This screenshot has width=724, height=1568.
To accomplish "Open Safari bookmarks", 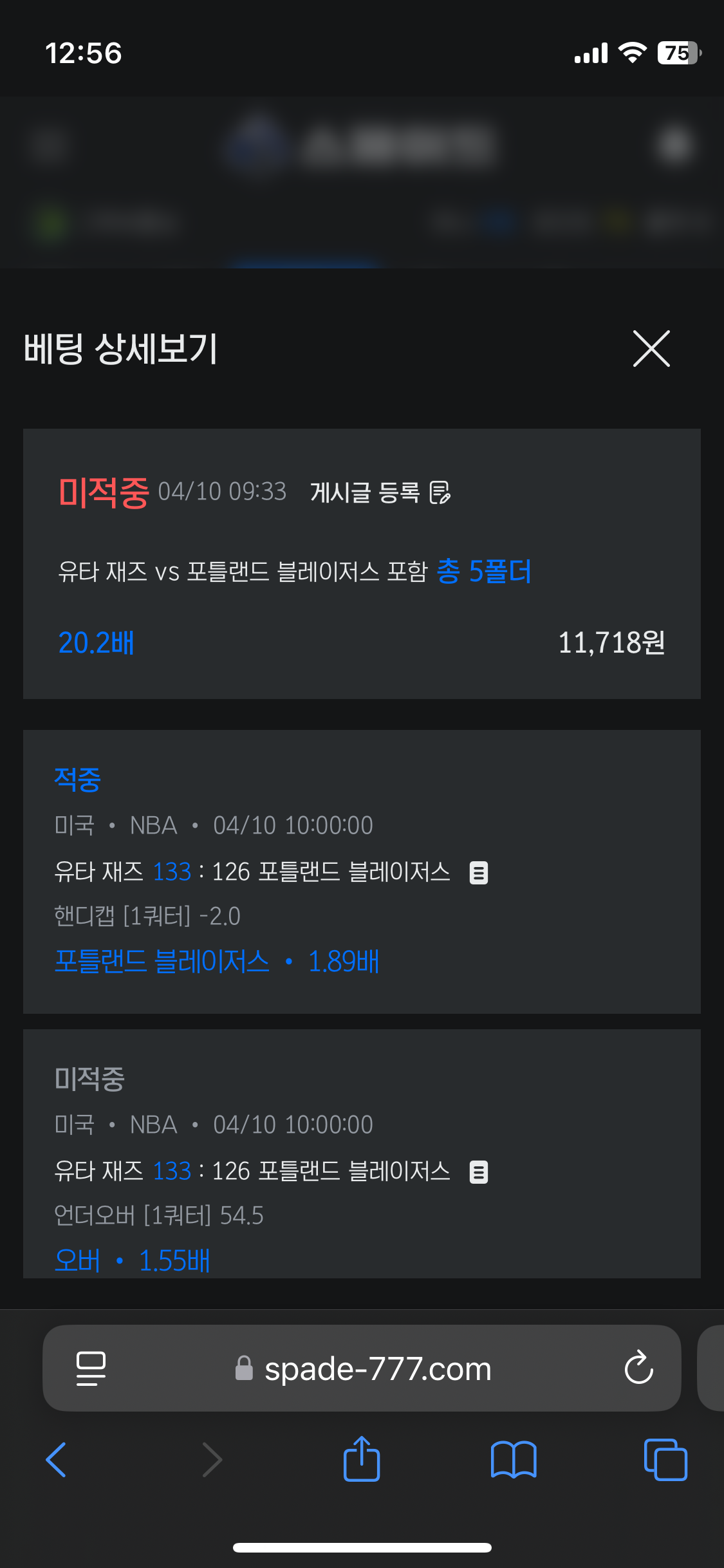I will [x=514, y=1460].
